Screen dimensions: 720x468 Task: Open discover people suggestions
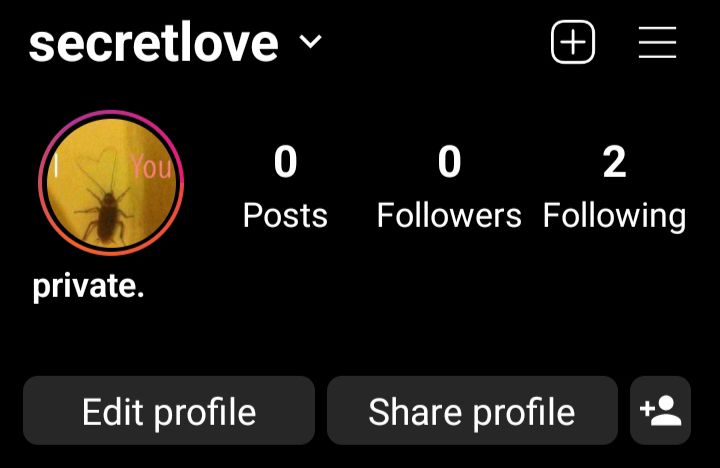point(661,411)
